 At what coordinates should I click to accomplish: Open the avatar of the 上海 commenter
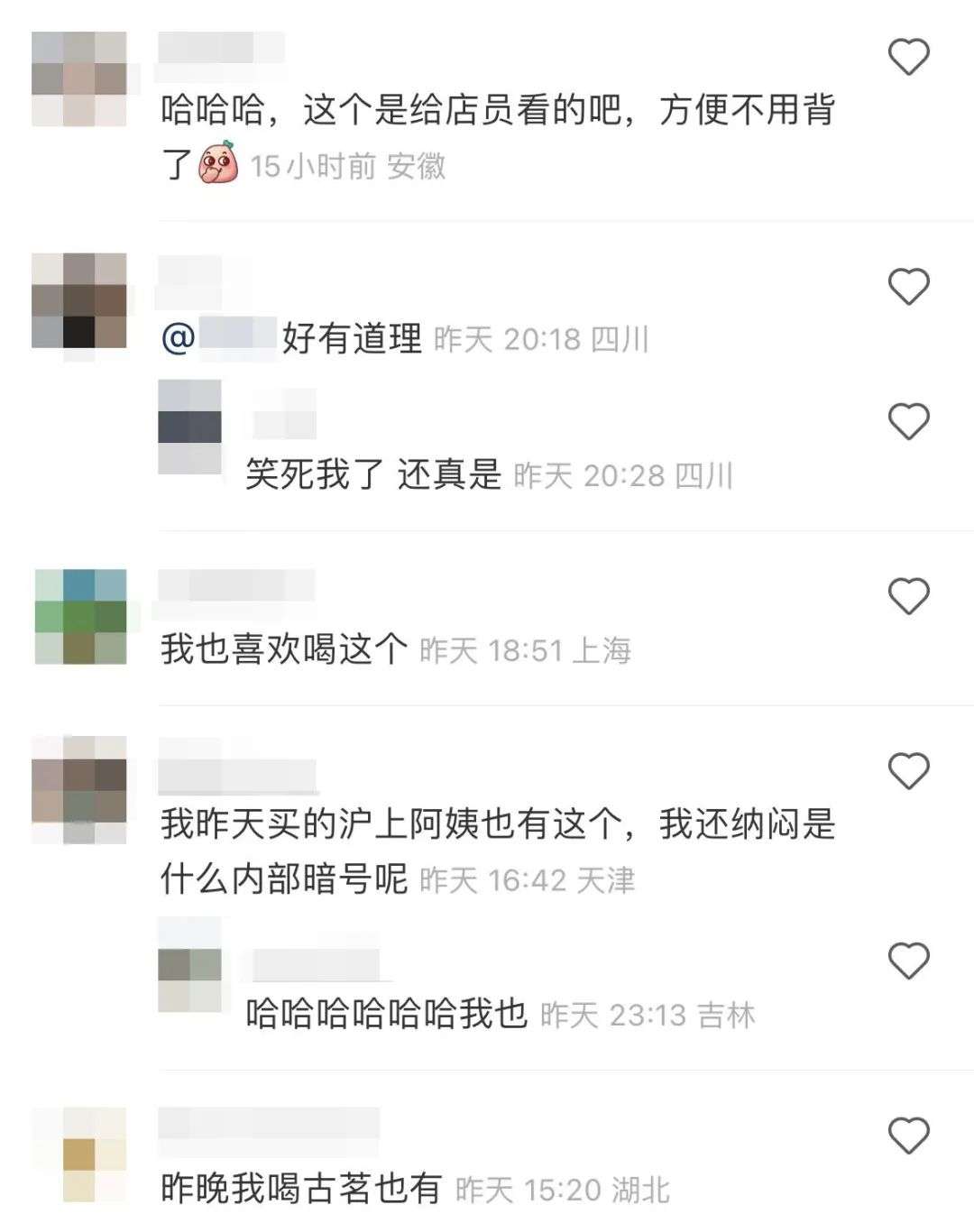click(x=80, y=617)
